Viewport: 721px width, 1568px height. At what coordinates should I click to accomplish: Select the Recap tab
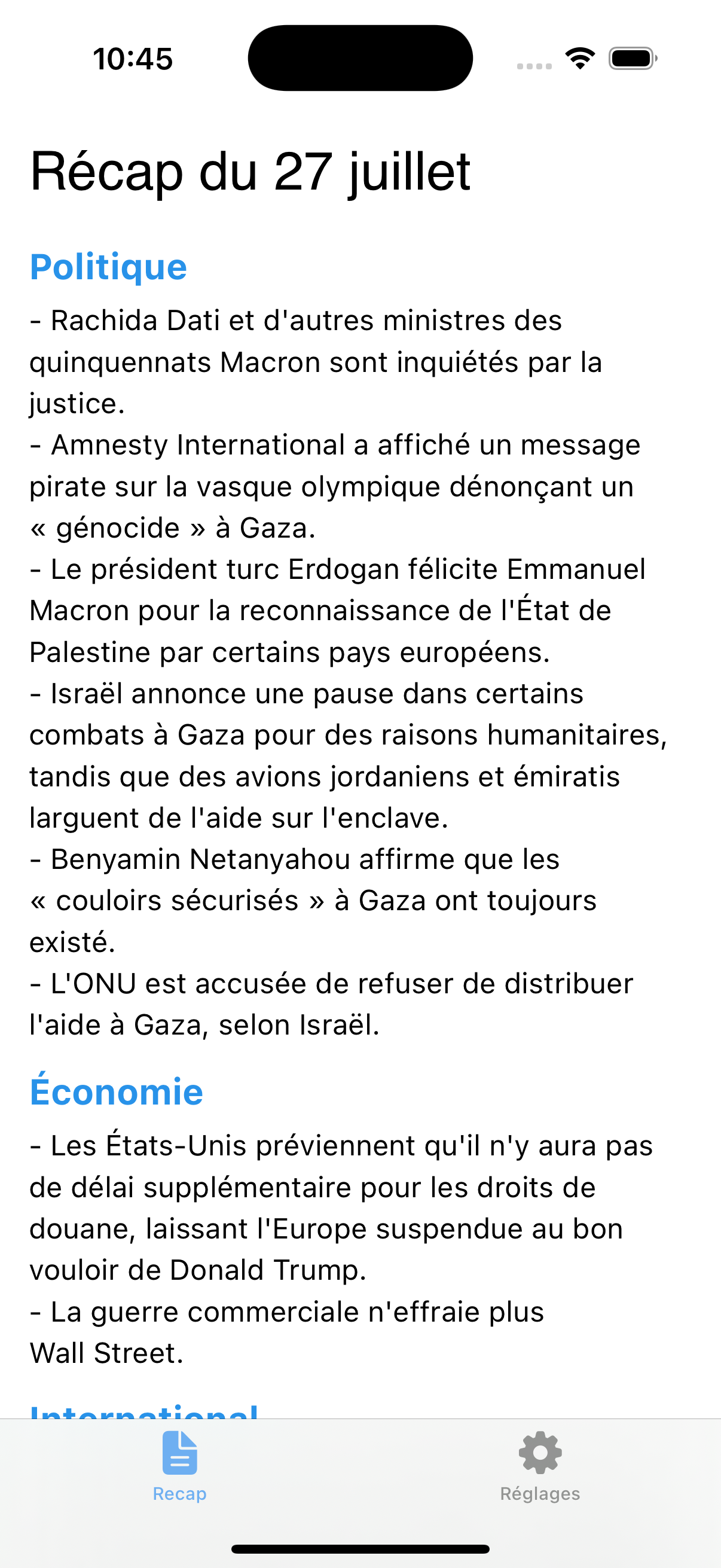[179, 1467]
